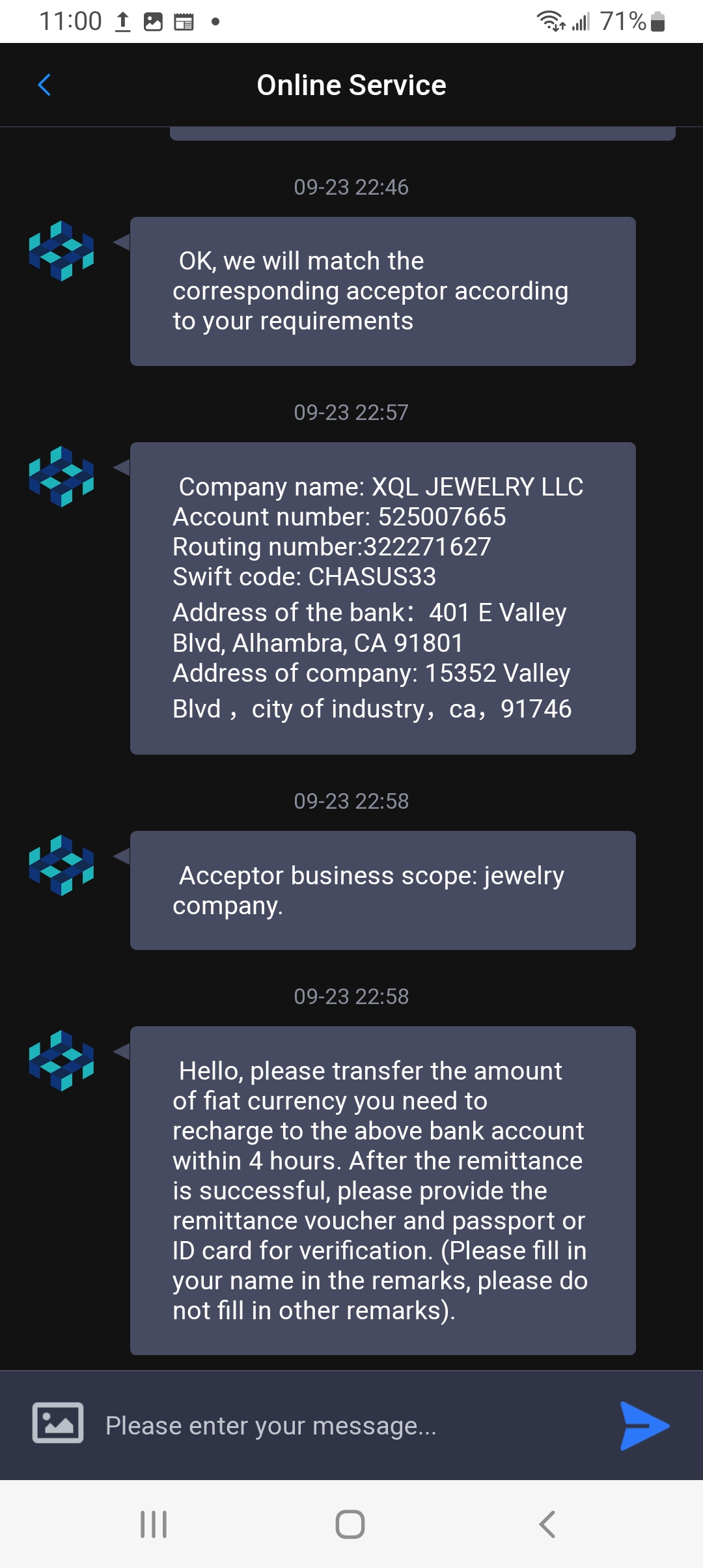
Task: Go to the phone's home screen
Action: (x=350, y=1524)
